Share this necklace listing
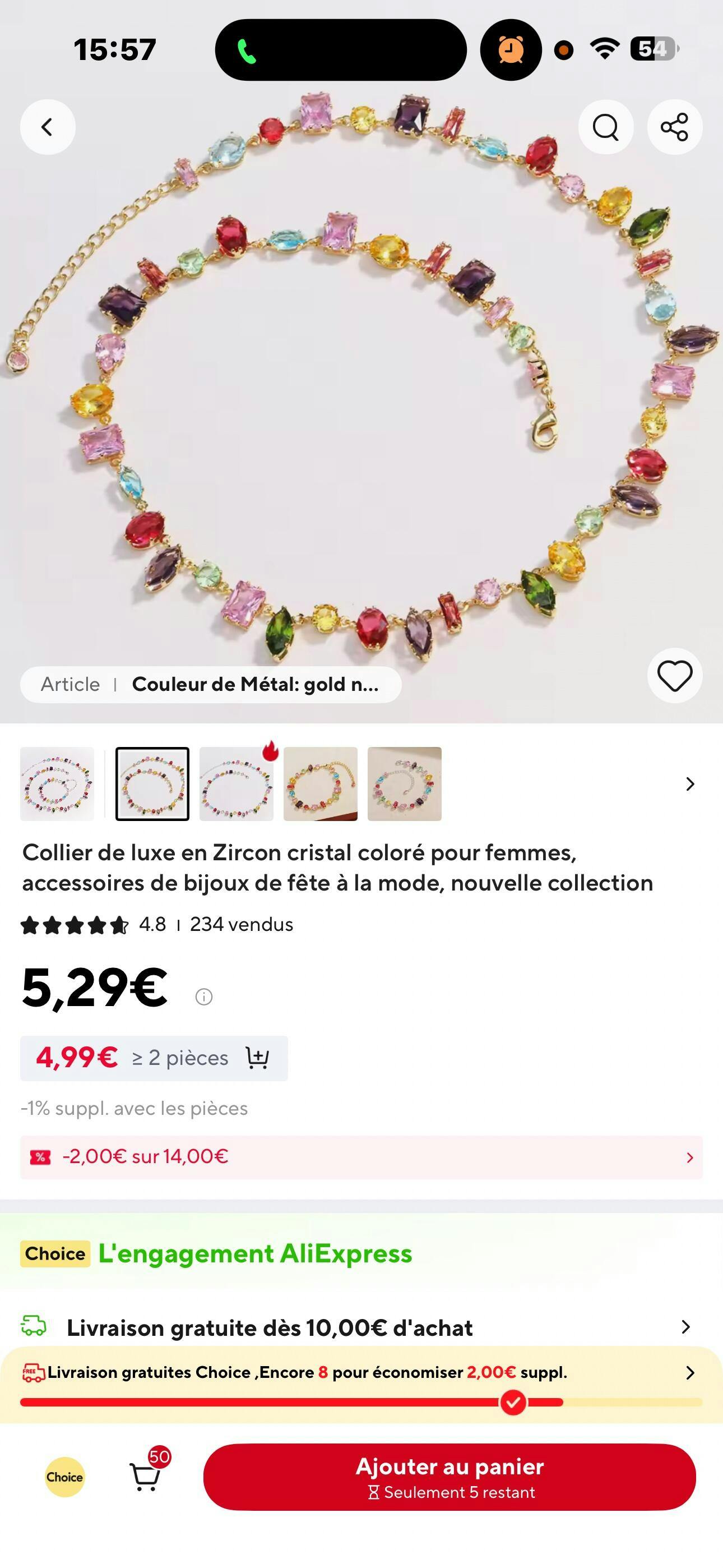 pyautogui.click(x=674, y=127)
